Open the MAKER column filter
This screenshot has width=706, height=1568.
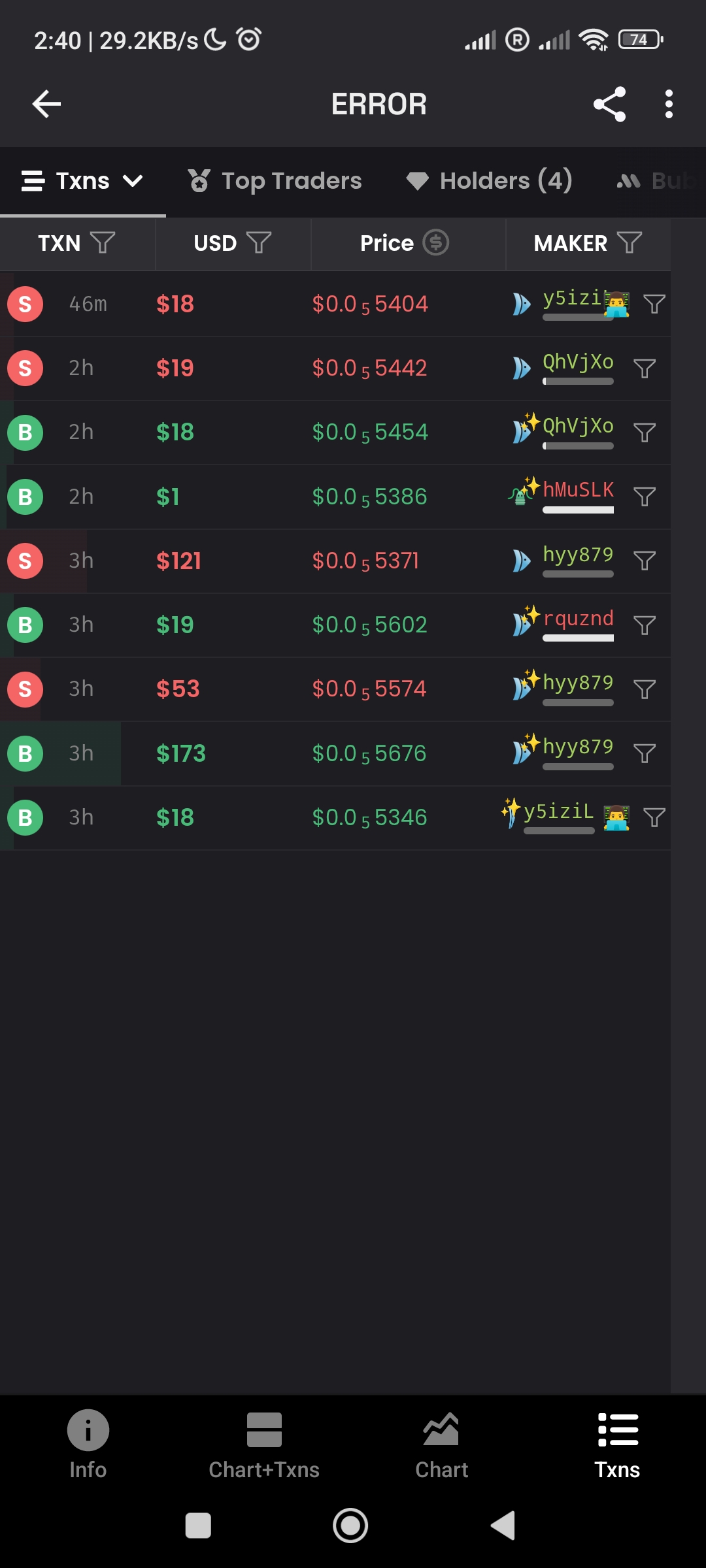pyautogui.click(x=630, y=243)
